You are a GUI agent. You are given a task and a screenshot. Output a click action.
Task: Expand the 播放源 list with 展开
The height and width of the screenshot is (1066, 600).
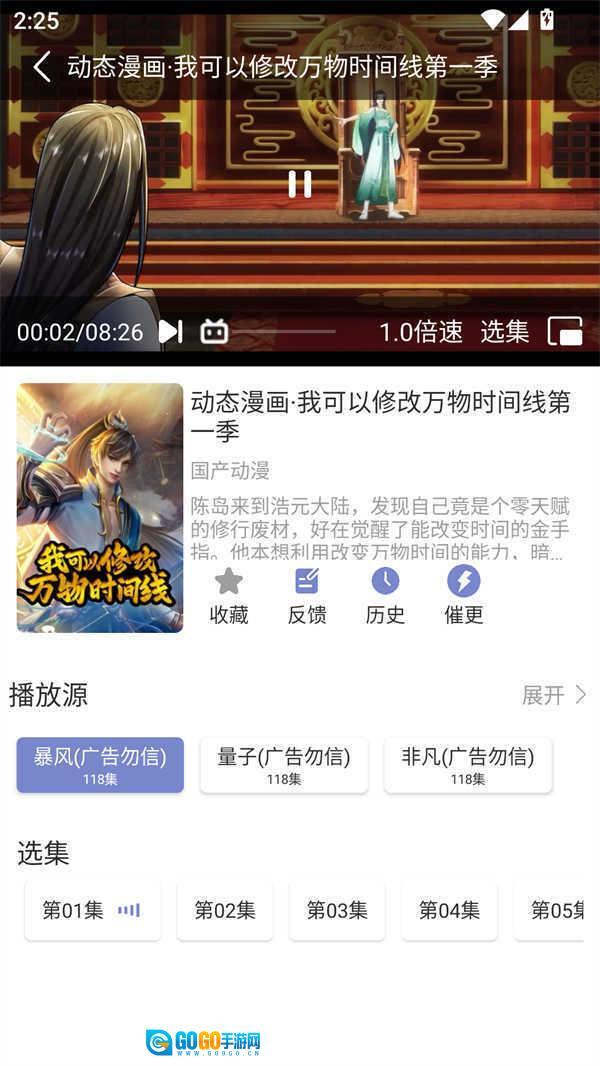point(554,695)
